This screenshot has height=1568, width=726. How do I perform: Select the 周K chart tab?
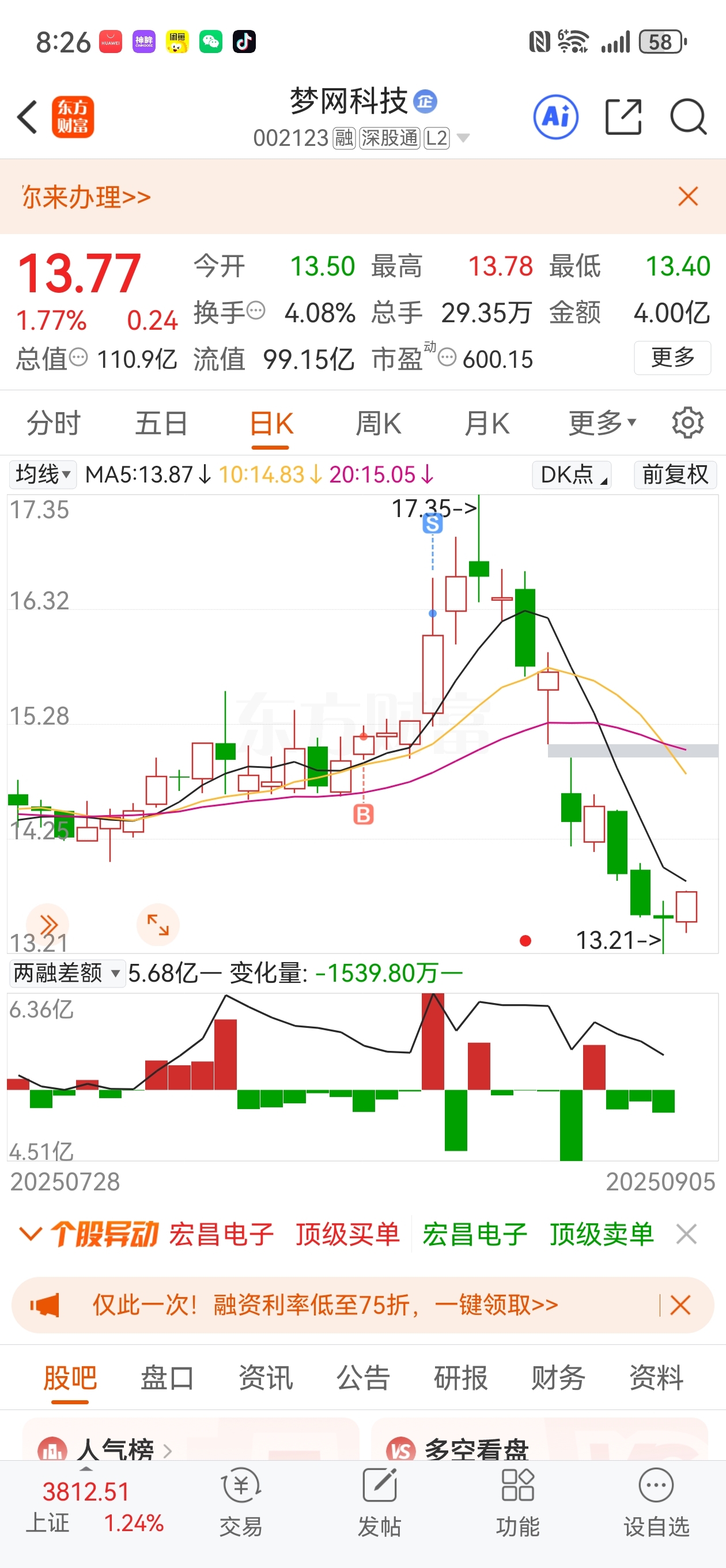point(378,423)
